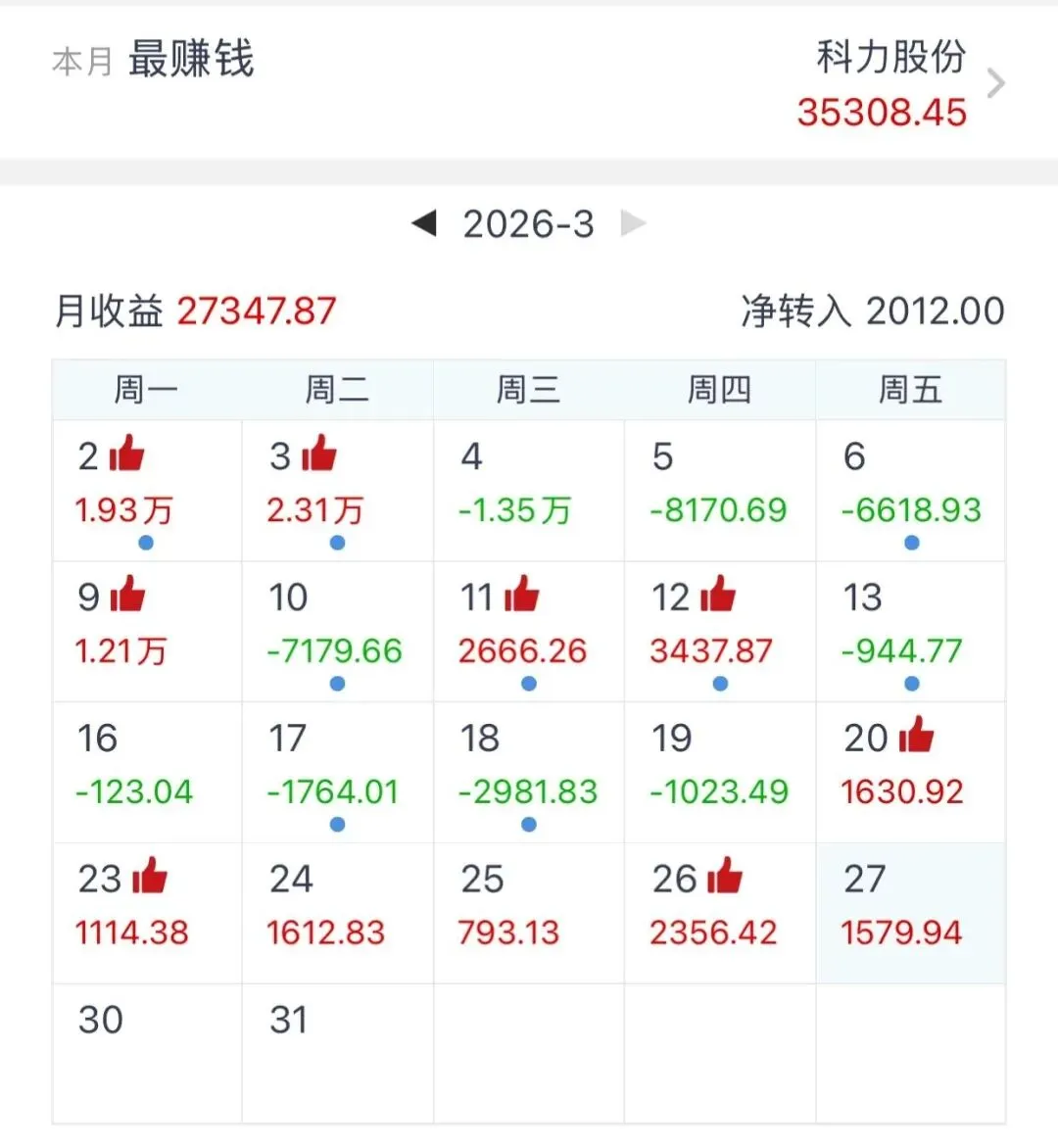Select day 13 with -944.77
The height and width of the screenshot is (1148, 1058).
[911, 631]
